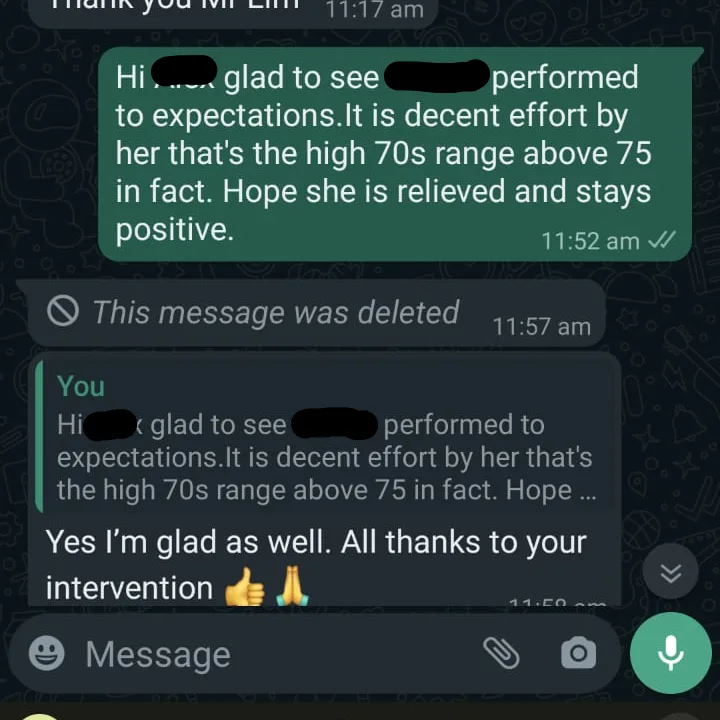720x720 pixels.
Task: Open the camera from message bar
Action: tap(577, 654)
